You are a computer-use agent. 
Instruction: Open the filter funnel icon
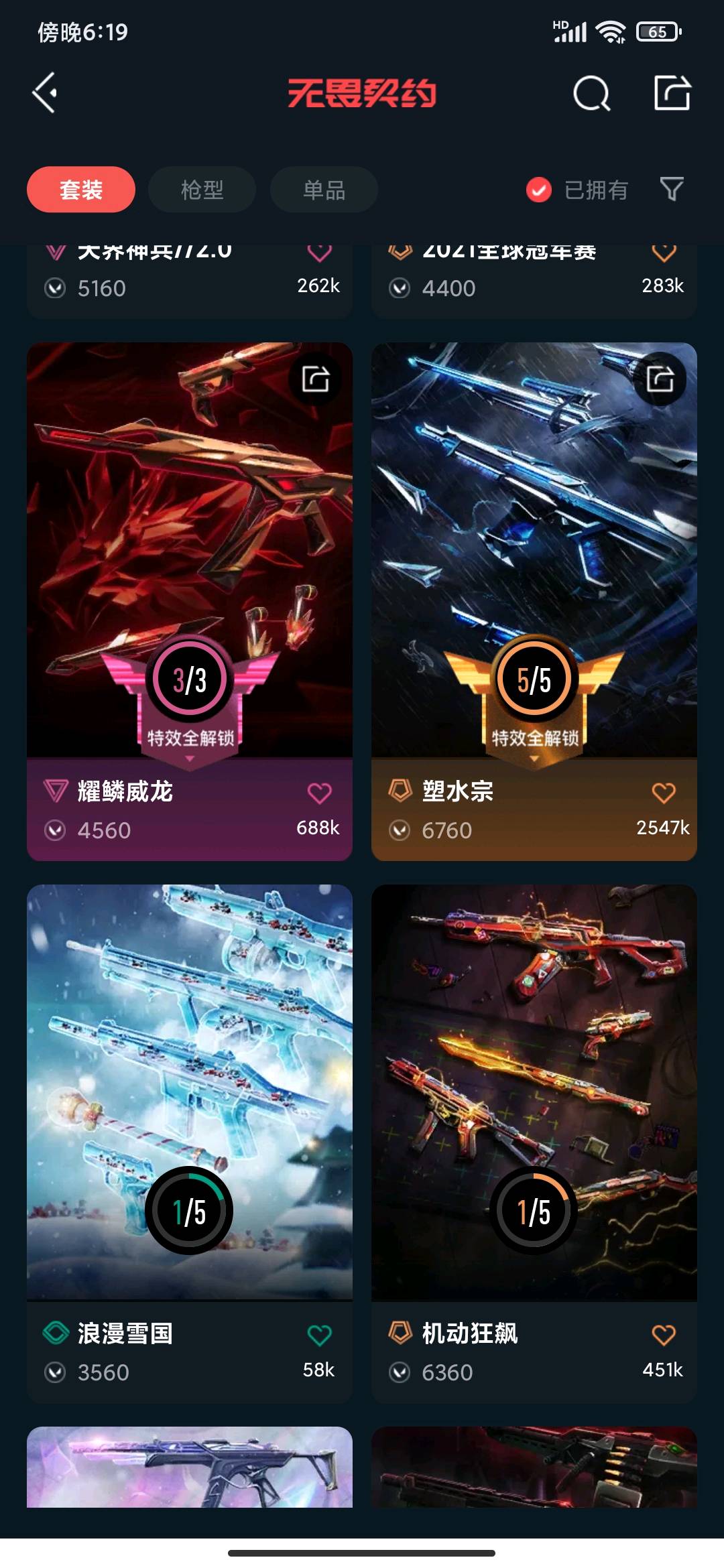(x=671, y=190)
